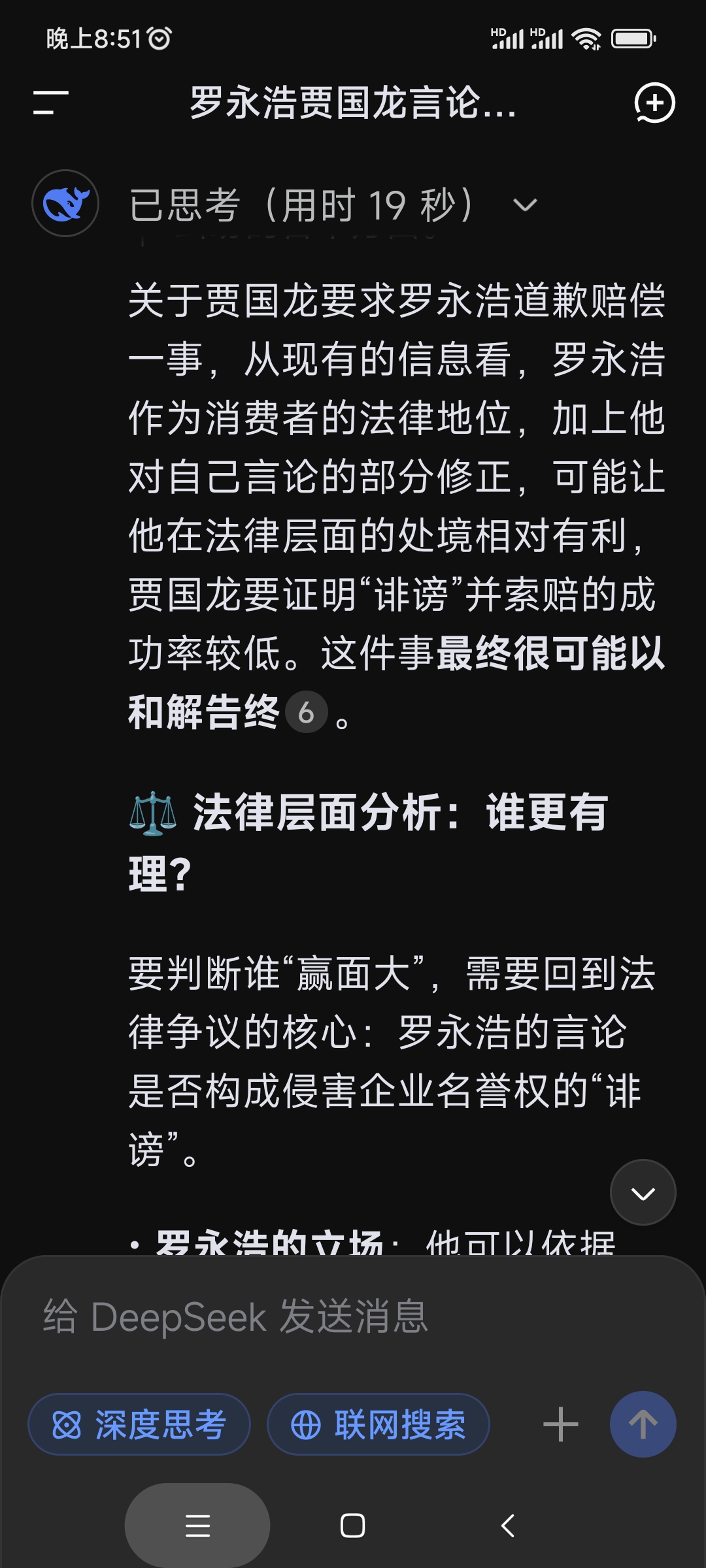The height and width of the screenshot is (1568, 706).
Task: Open the attachment options with the plus icon
Action: [x=561, y=1424]
